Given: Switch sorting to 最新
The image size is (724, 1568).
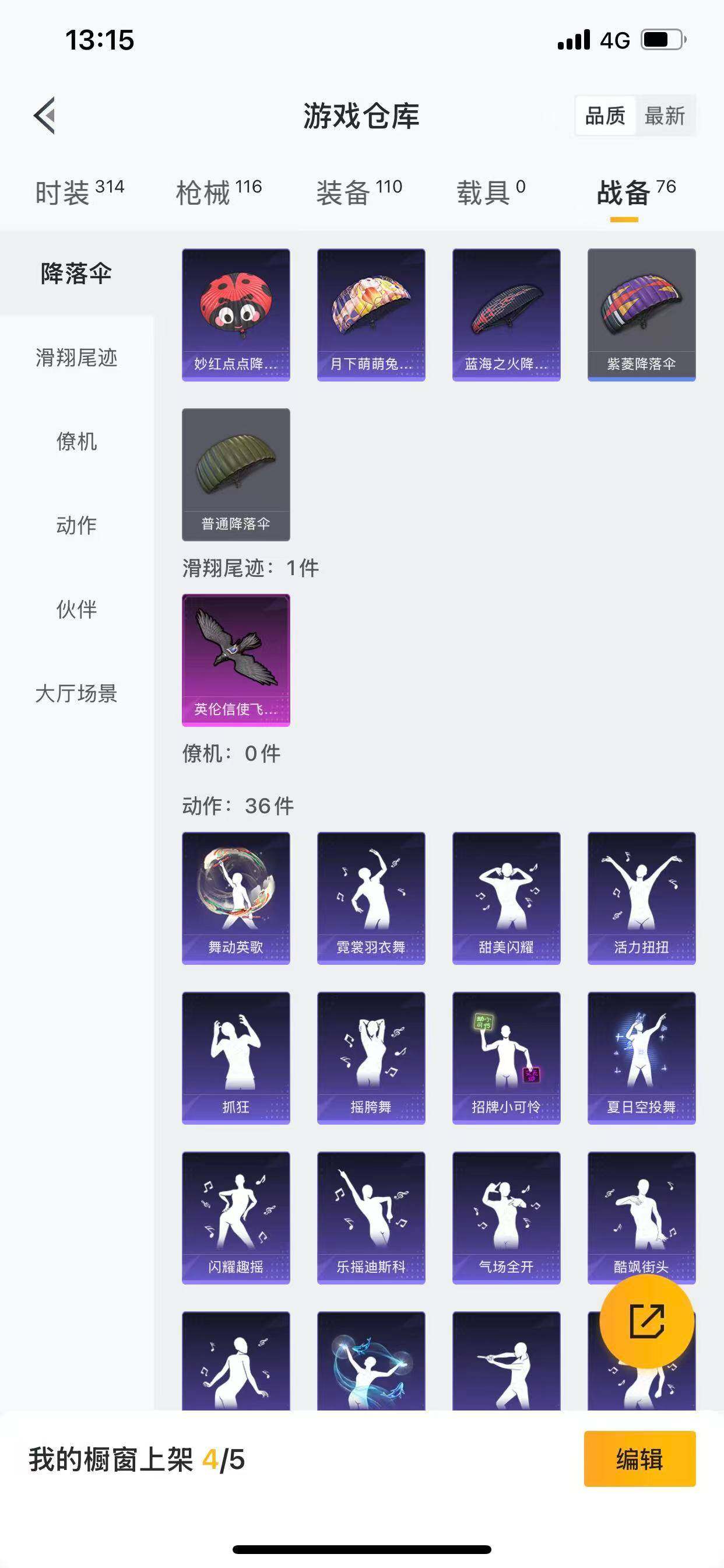Looking at the screenshot, I should [x=666, y=116].
